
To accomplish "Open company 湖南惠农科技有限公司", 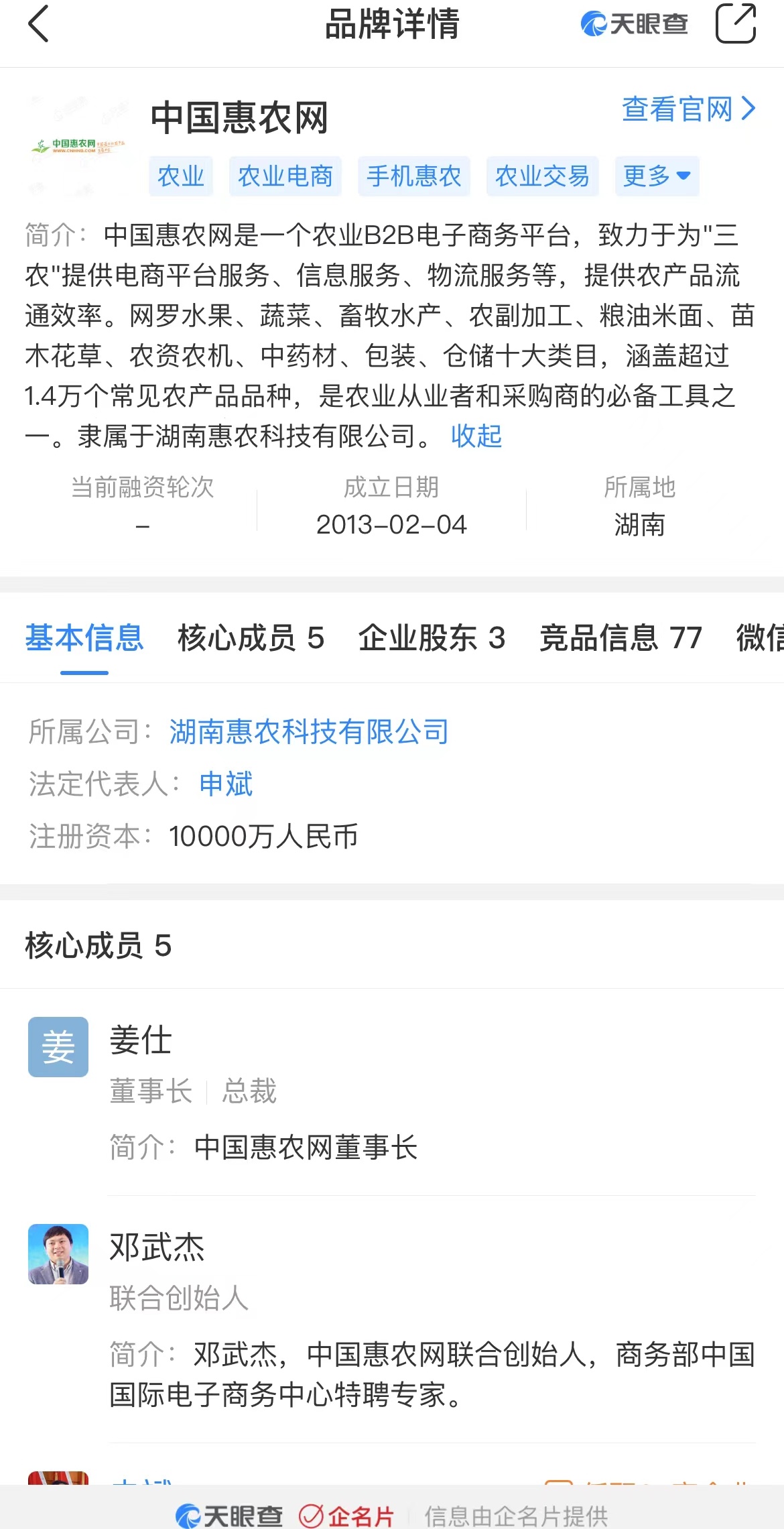I will tap(309, 732).
